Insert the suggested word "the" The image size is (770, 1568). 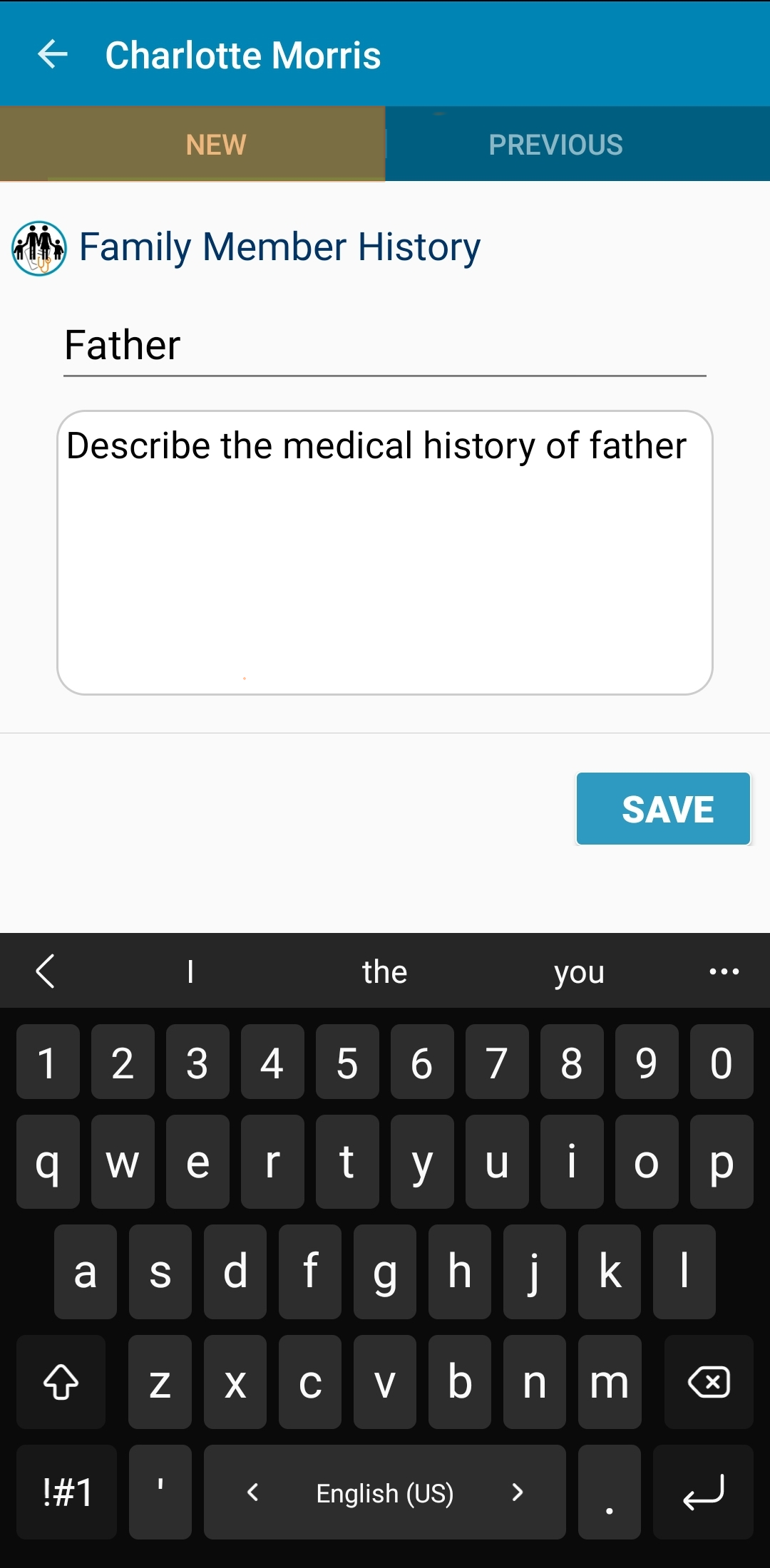point(385,971)
